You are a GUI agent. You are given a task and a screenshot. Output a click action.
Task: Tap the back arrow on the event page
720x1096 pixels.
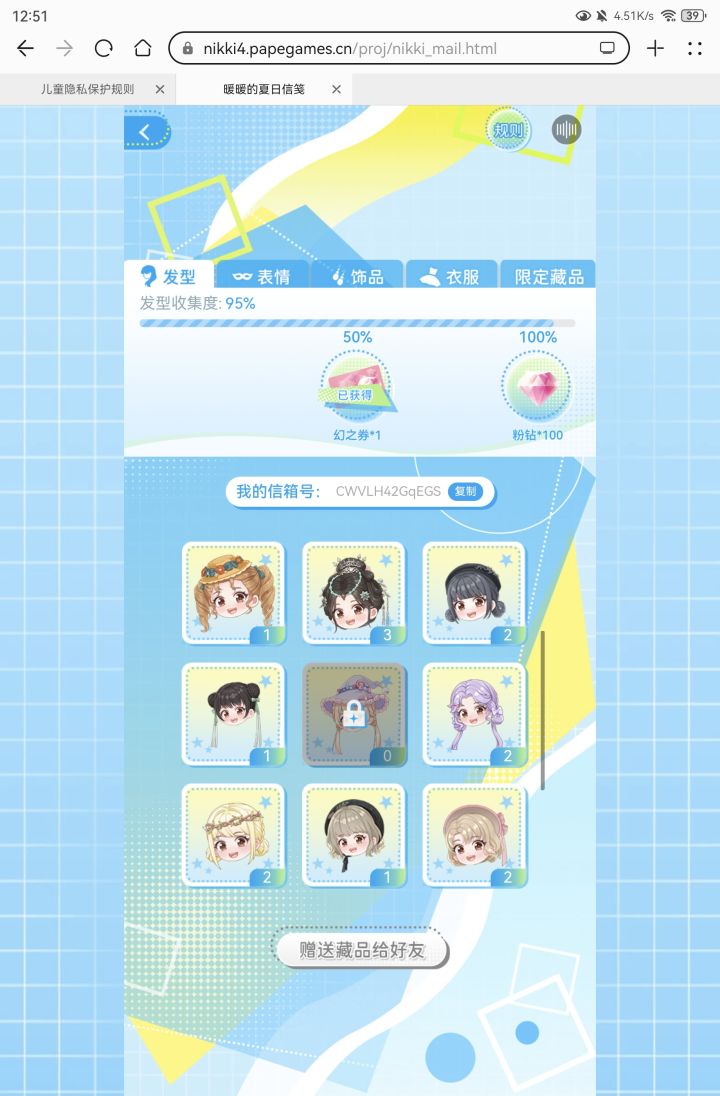click(x=144, y=131)
